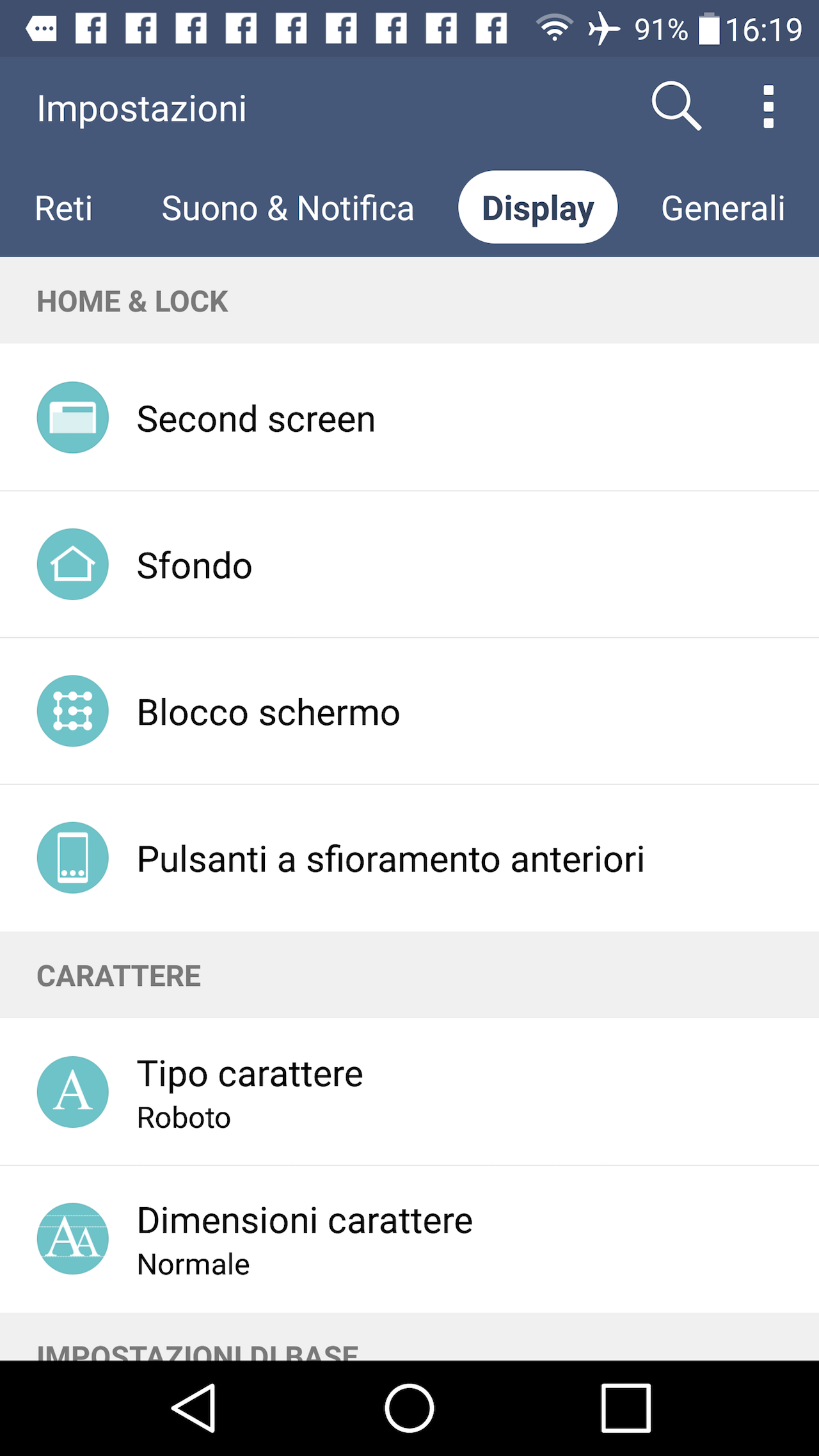Viewport: 819px width, 1456px height.
Task: Switch to the Reti tab
Action: pos(63,208)
